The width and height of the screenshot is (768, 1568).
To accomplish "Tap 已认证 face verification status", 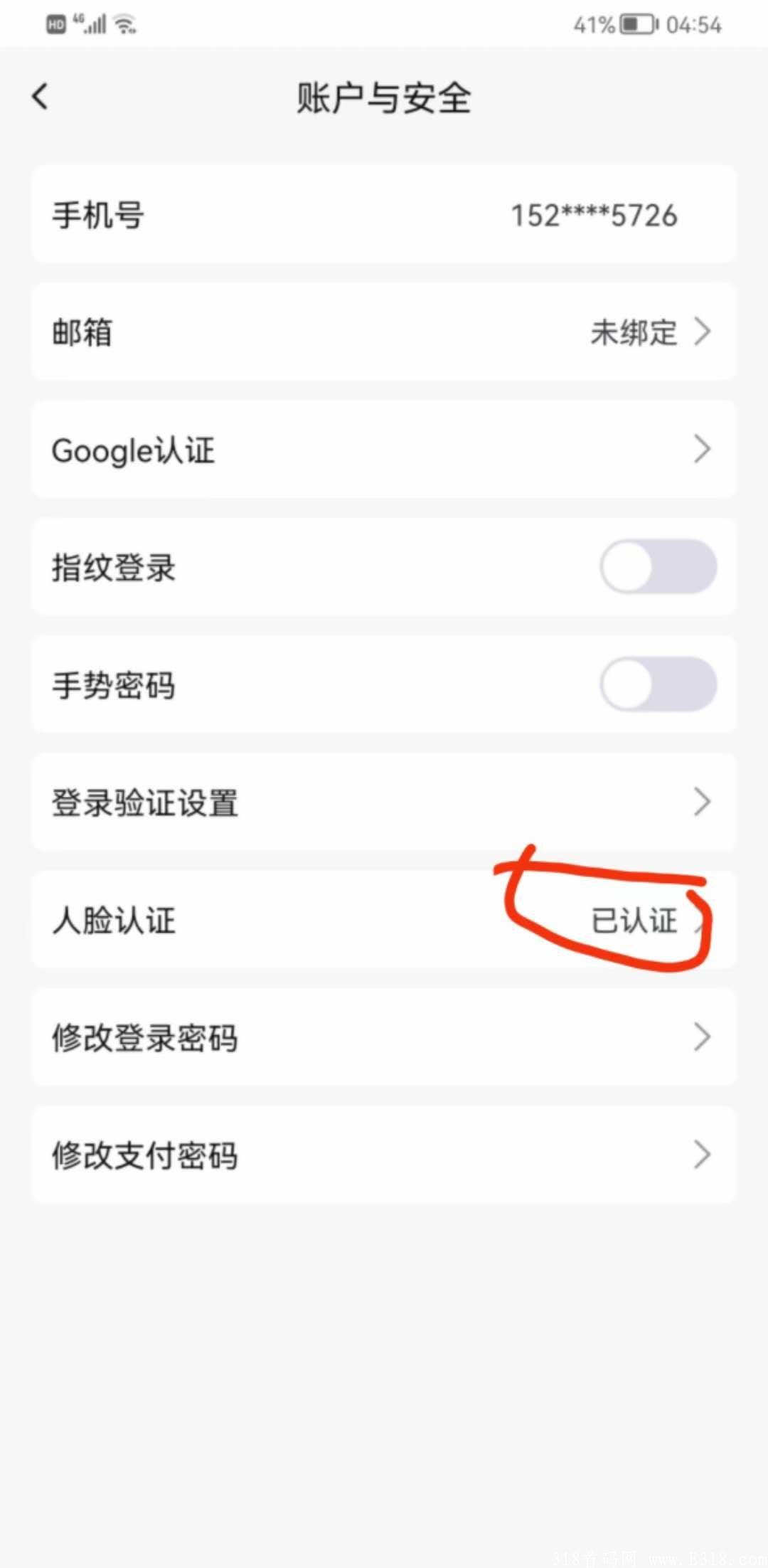I will coord(635,921).
